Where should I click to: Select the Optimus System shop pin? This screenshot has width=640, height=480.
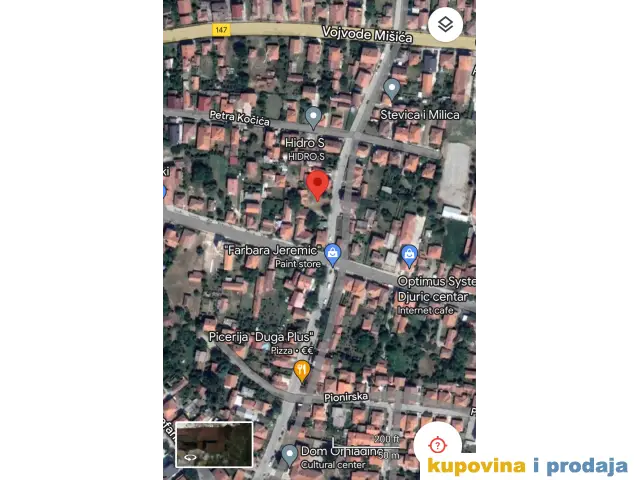(408, 255)
